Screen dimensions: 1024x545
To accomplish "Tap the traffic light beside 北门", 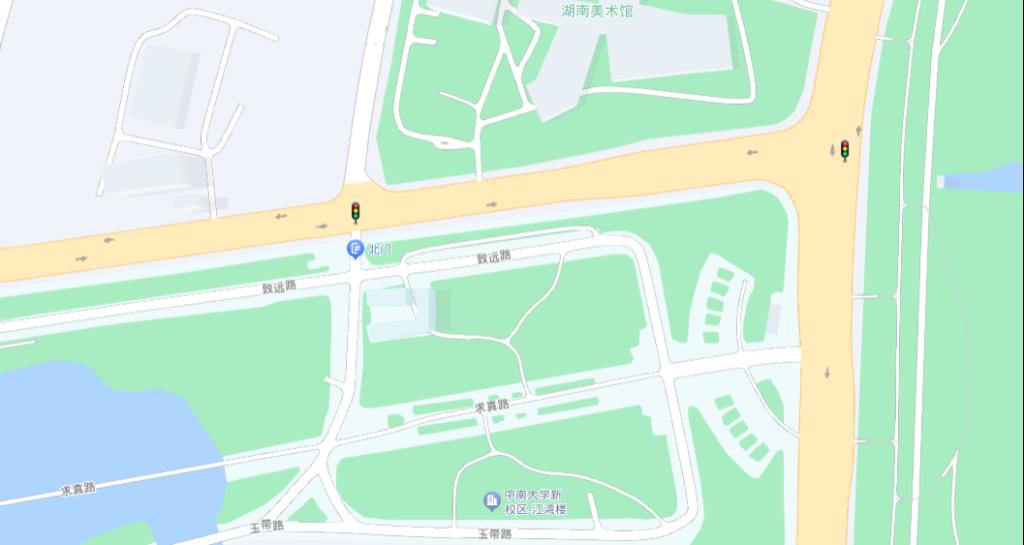I will click(x=355, y=212).
